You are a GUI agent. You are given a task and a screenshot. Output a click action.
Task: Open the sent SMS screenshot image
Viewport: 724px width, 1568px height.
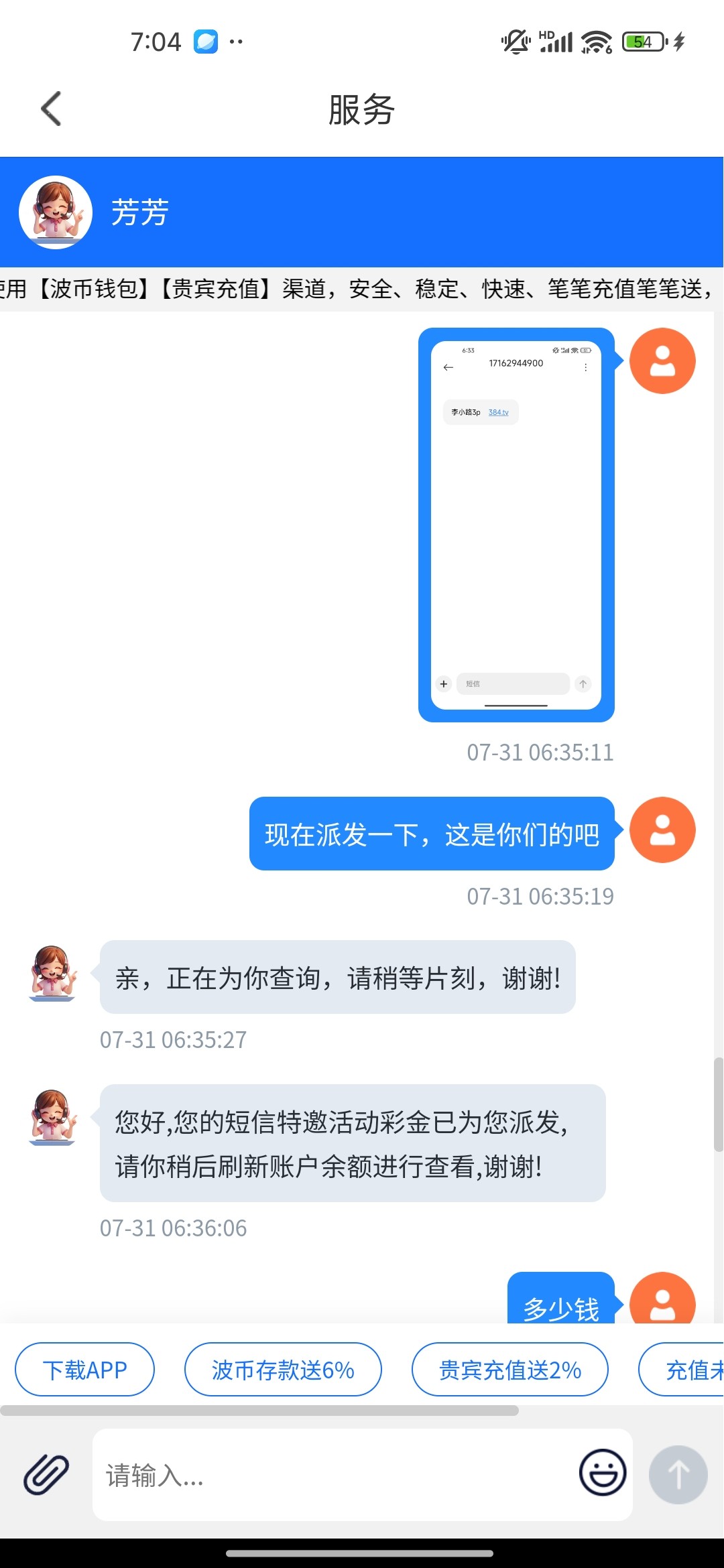click(x=516, y=525)
